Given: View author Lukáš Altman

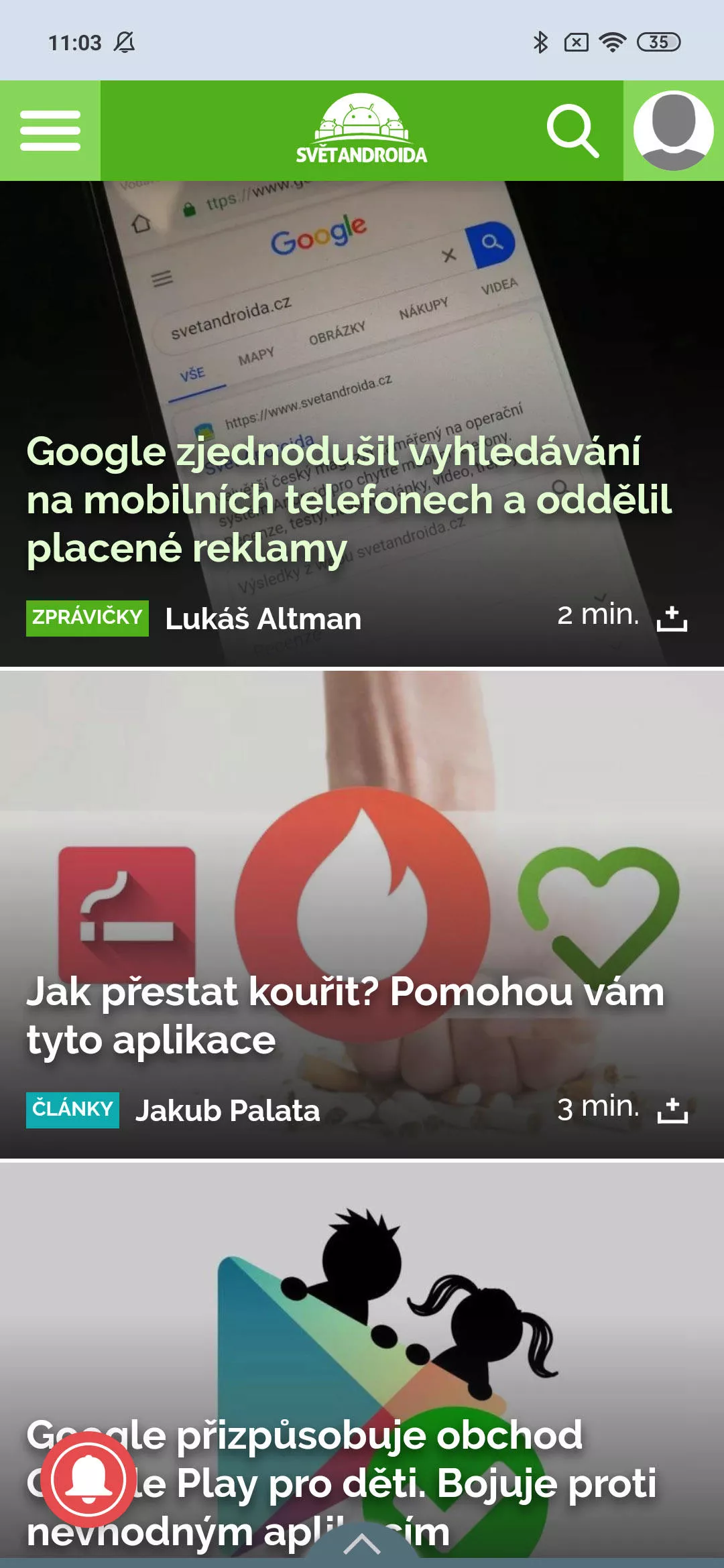Looking at the screenshot, I should tap(263, 618).
